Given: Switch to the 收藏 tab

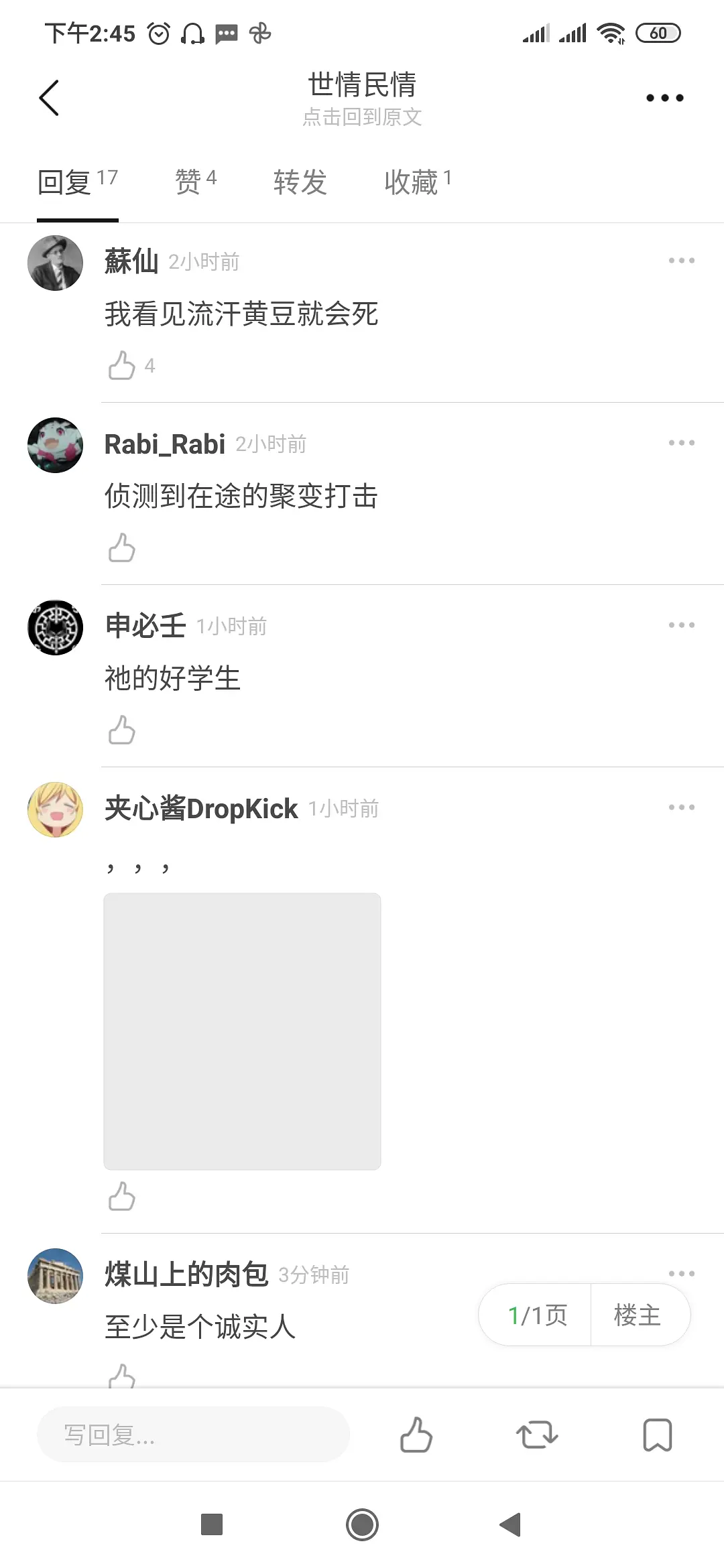Looking at the screenshot, I should pos(417,181).
